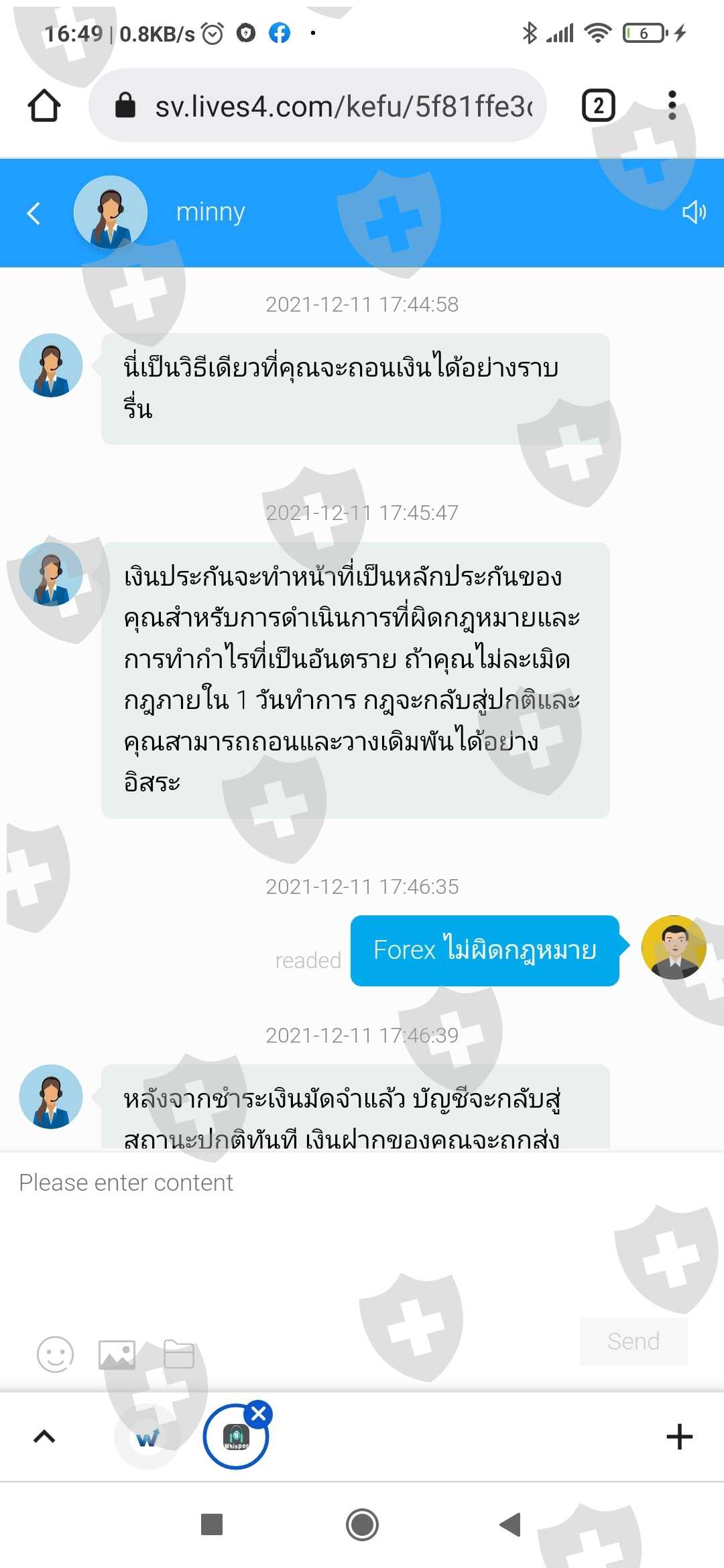The image size is (724, 1568).
Task: Tap the system home button
Action: (x=362, y=1525)
